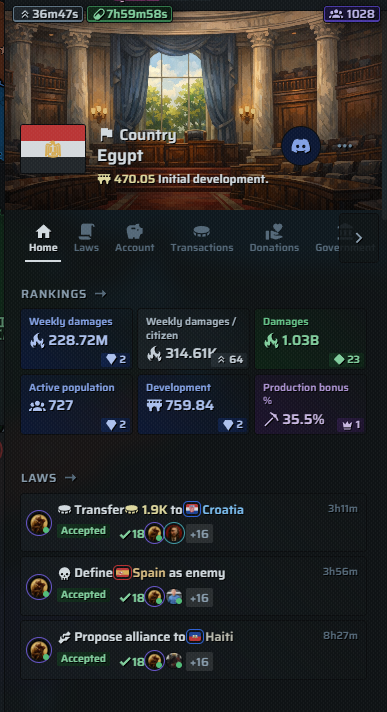Viewport: 387px width, 712px height.
Task: Tap the chevron to reveal more tabs
Action: click(x=358, y=237)
